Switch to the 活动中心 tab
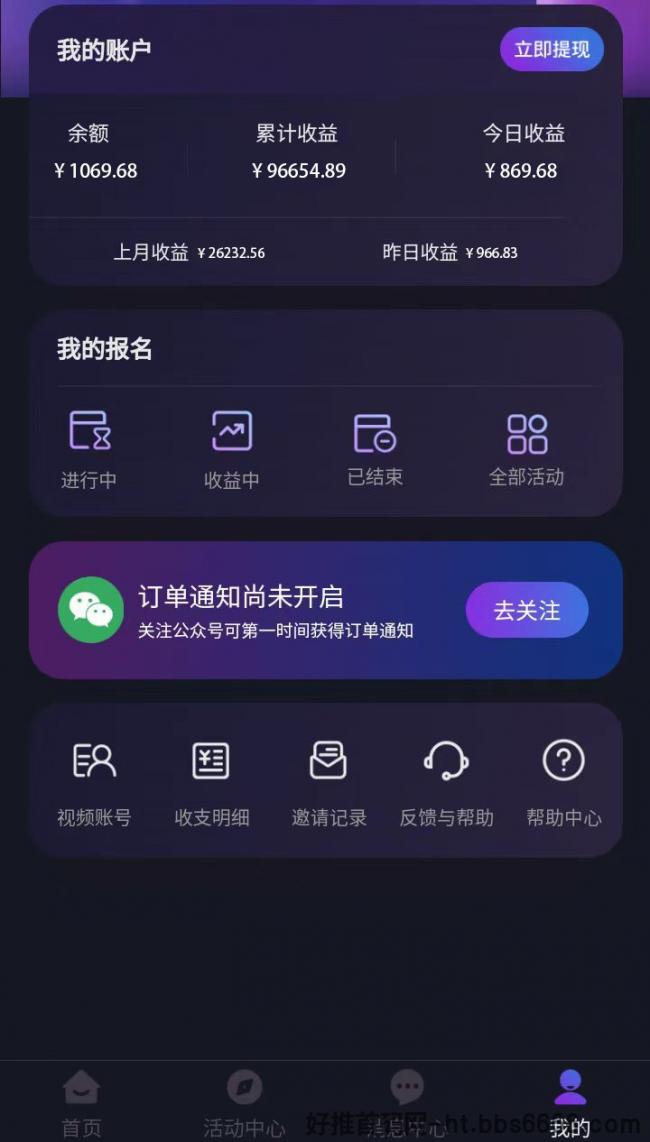 [244, 1103]
